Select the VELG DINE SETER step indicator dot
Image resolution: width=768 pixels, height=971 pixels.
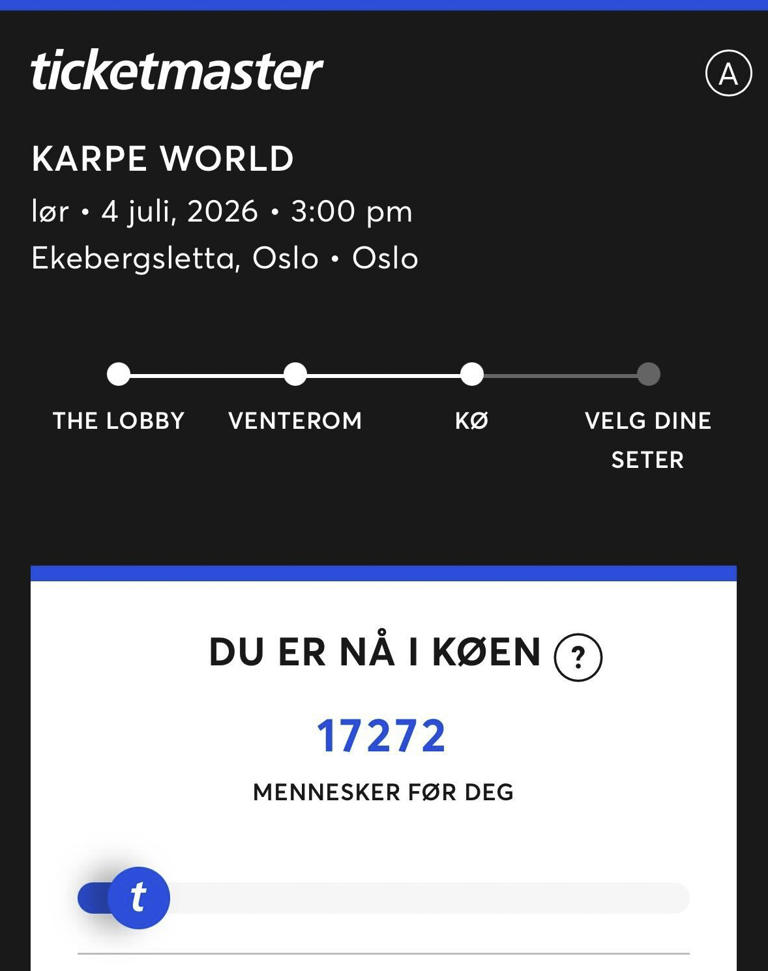point(649,374)
